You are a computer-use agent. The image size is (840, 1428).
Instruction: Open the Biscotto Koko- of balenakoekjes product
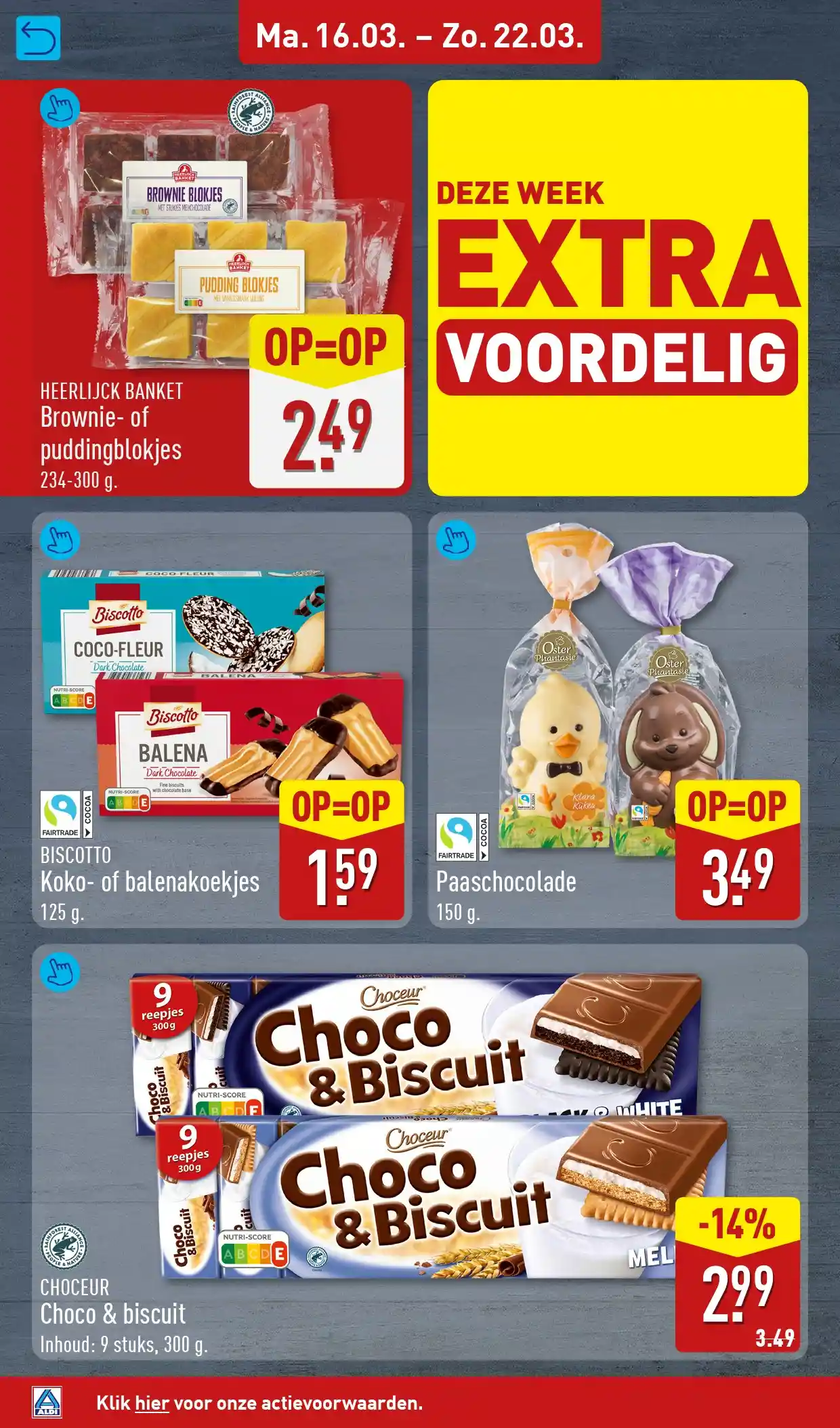tap(60, 540)
